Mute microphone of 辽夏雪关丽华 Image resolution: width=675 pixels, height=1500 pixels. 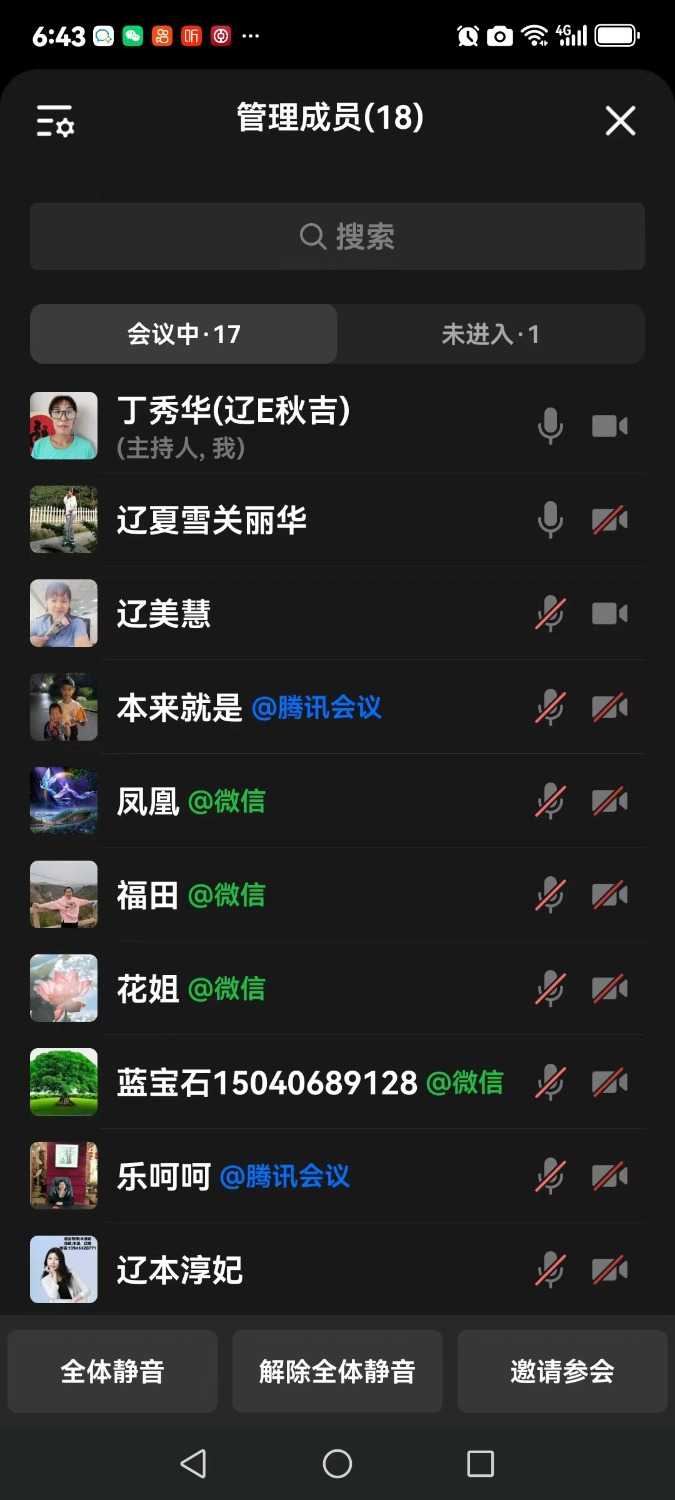click(x=550, y=520)
